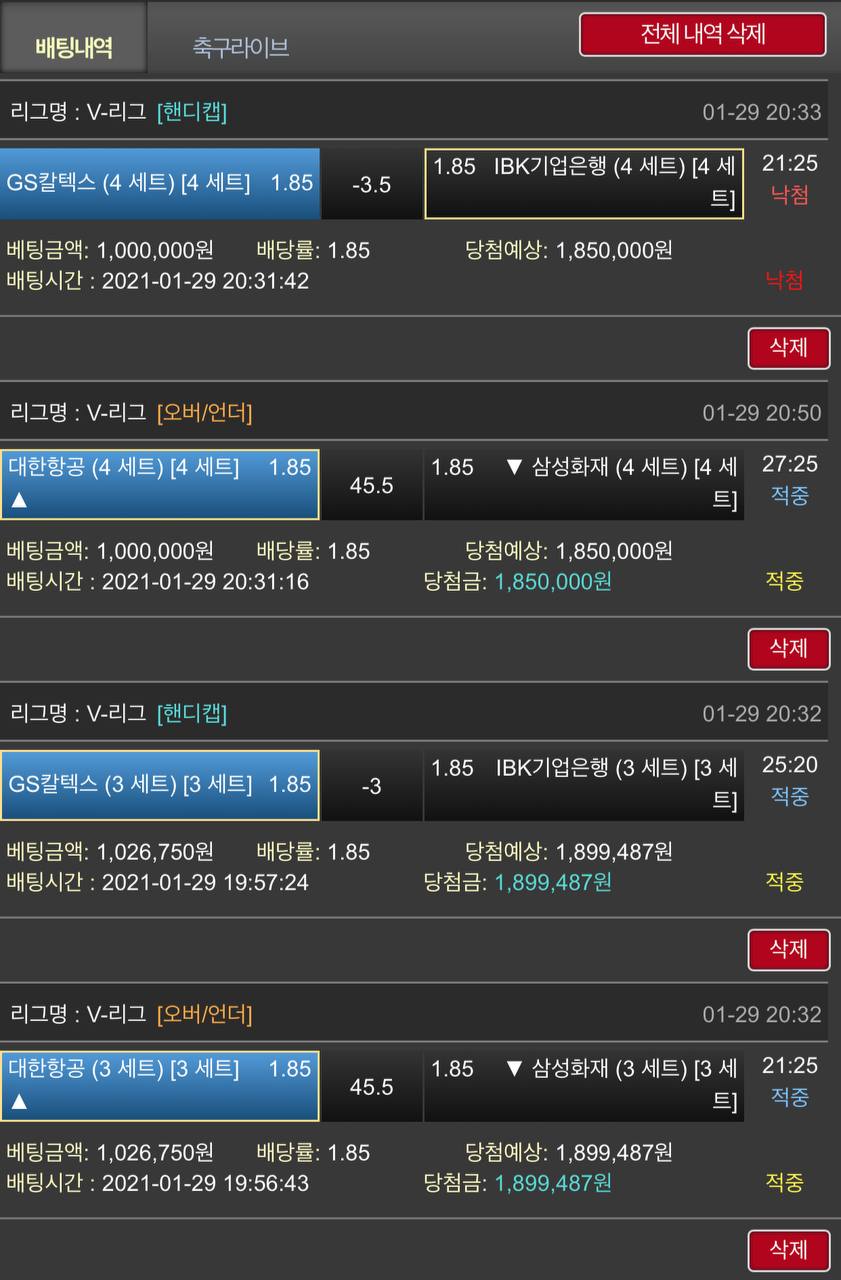
Task: Tap the 전체 내역 삭제 button
Action: [x=703, y=35]
